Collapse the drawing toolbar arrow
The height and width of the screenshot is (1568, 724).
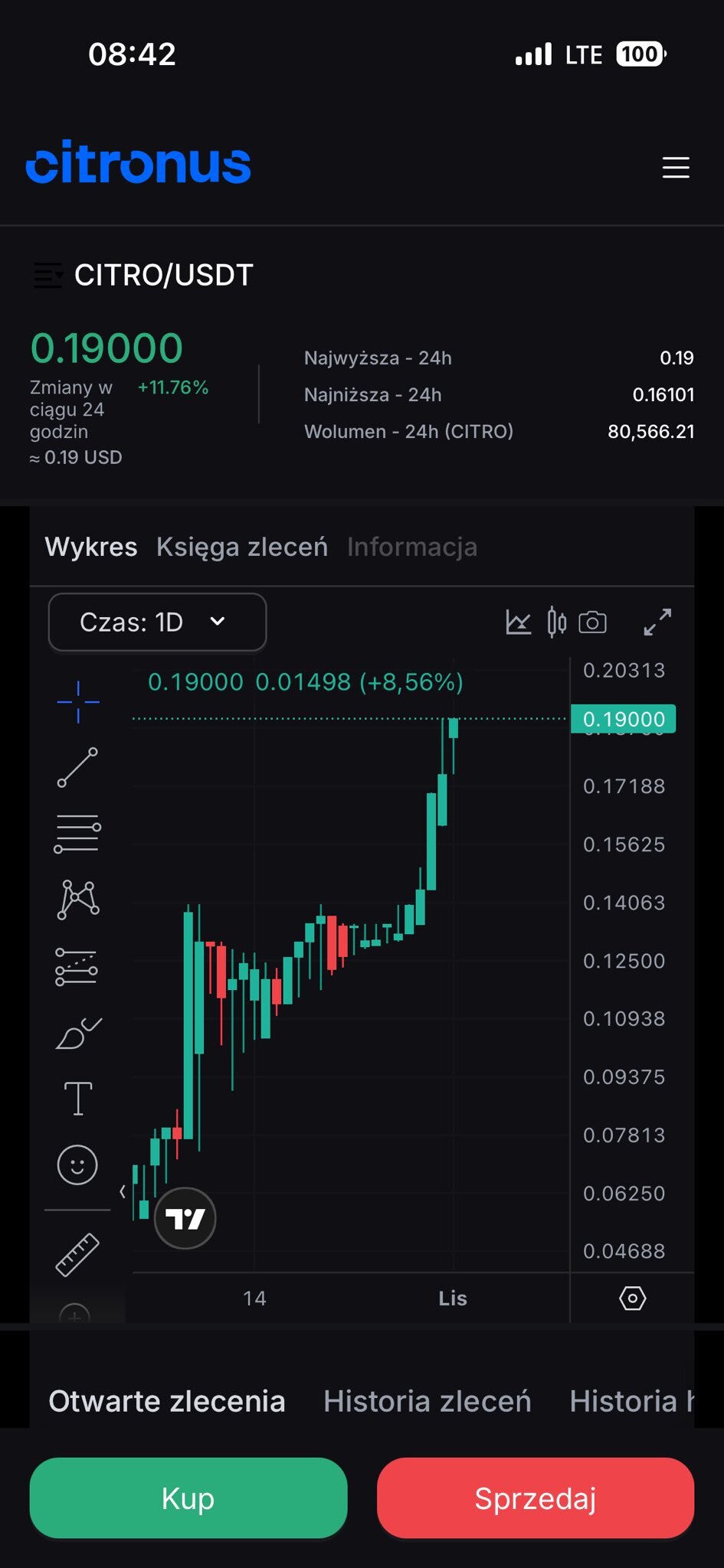click(x=123, y=1192)
